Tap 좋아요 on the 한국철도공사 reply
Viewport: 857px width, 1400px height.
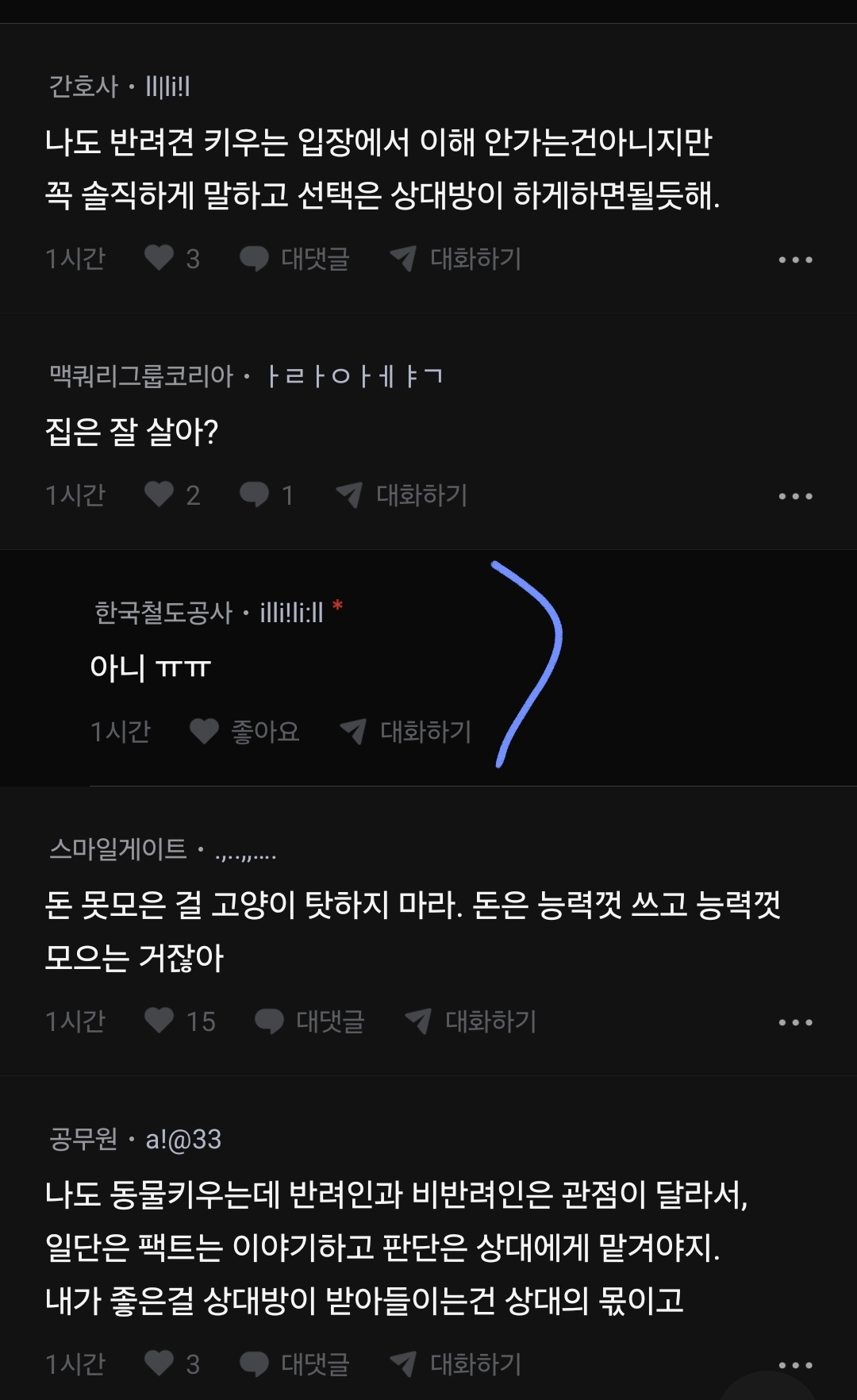tap(245, 731)
